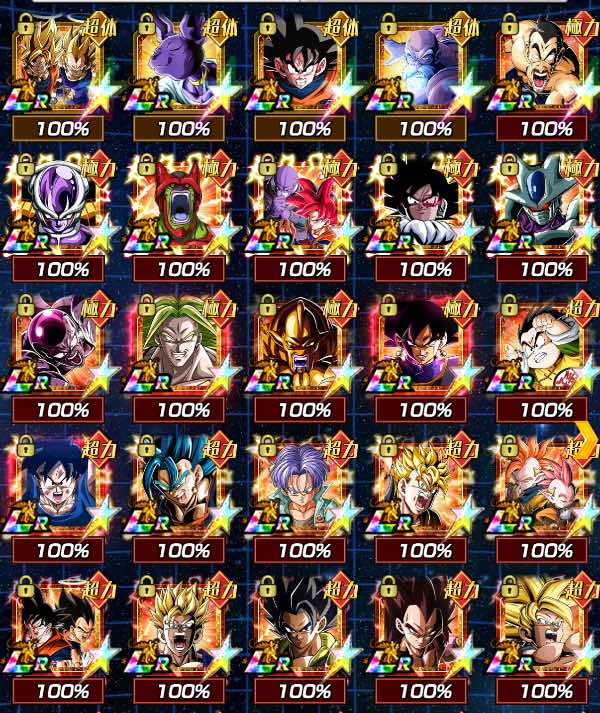Select the Golden Frieza card
The height and width of the screenshot is (713, 600).
pyautogui.click(x=303, y=343)
